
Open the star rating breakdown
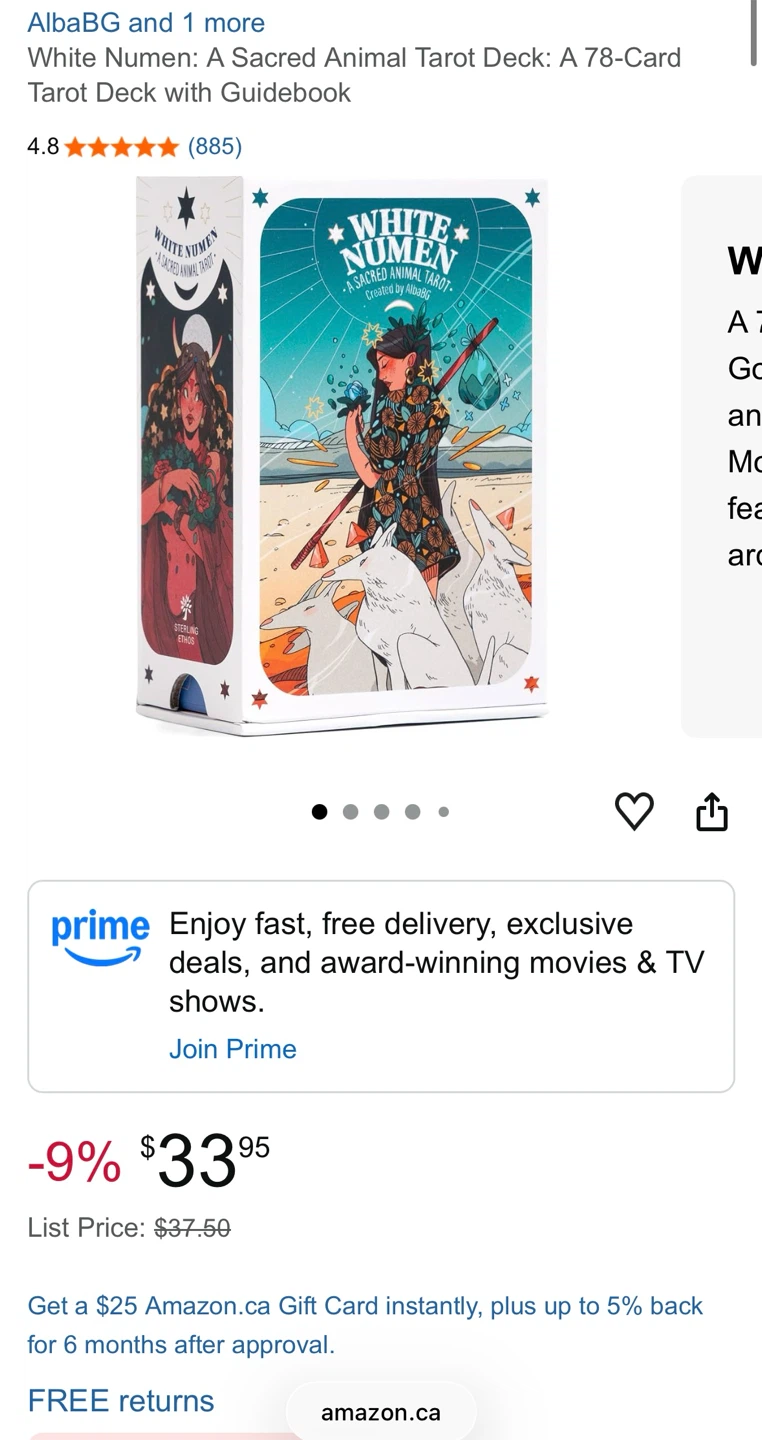coord(121,147)
